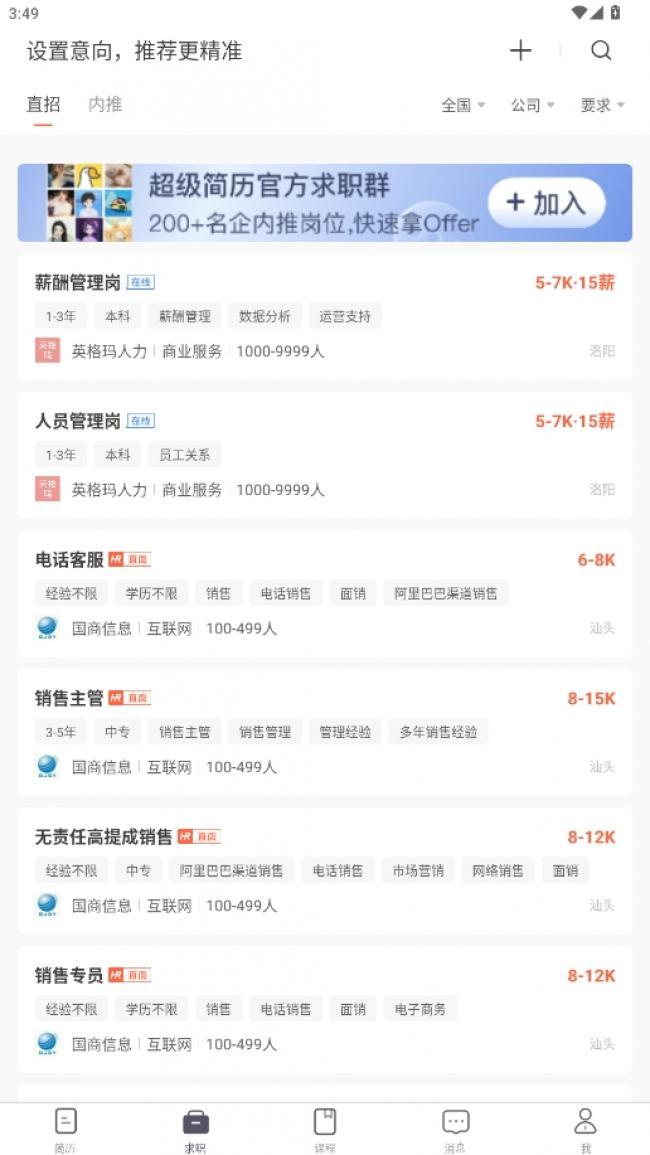This screenshot has height=1155, width=650.
Task: Open the 电话客服 job listing
Action: 325,594
